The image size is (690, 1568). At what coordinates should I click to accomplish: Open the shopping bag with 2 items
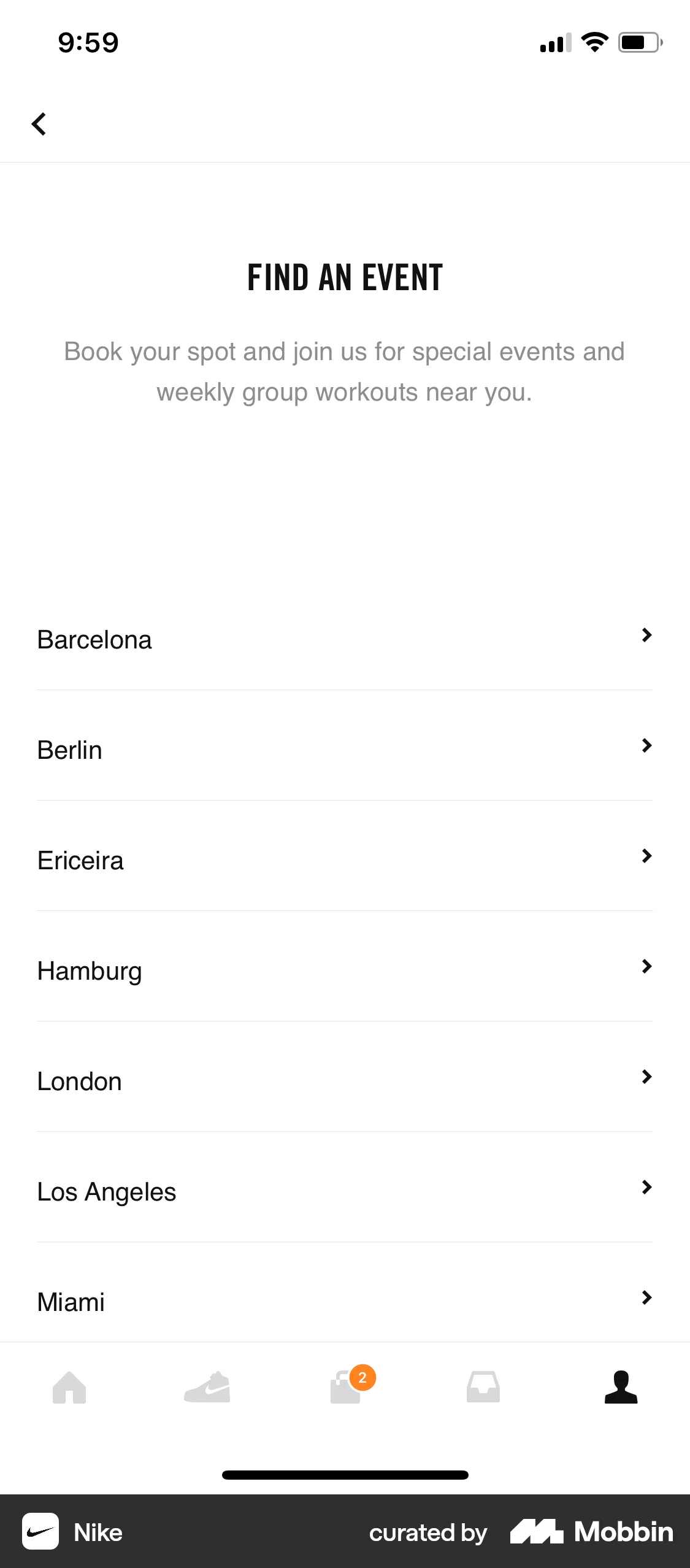click(x=347, y=1388)
